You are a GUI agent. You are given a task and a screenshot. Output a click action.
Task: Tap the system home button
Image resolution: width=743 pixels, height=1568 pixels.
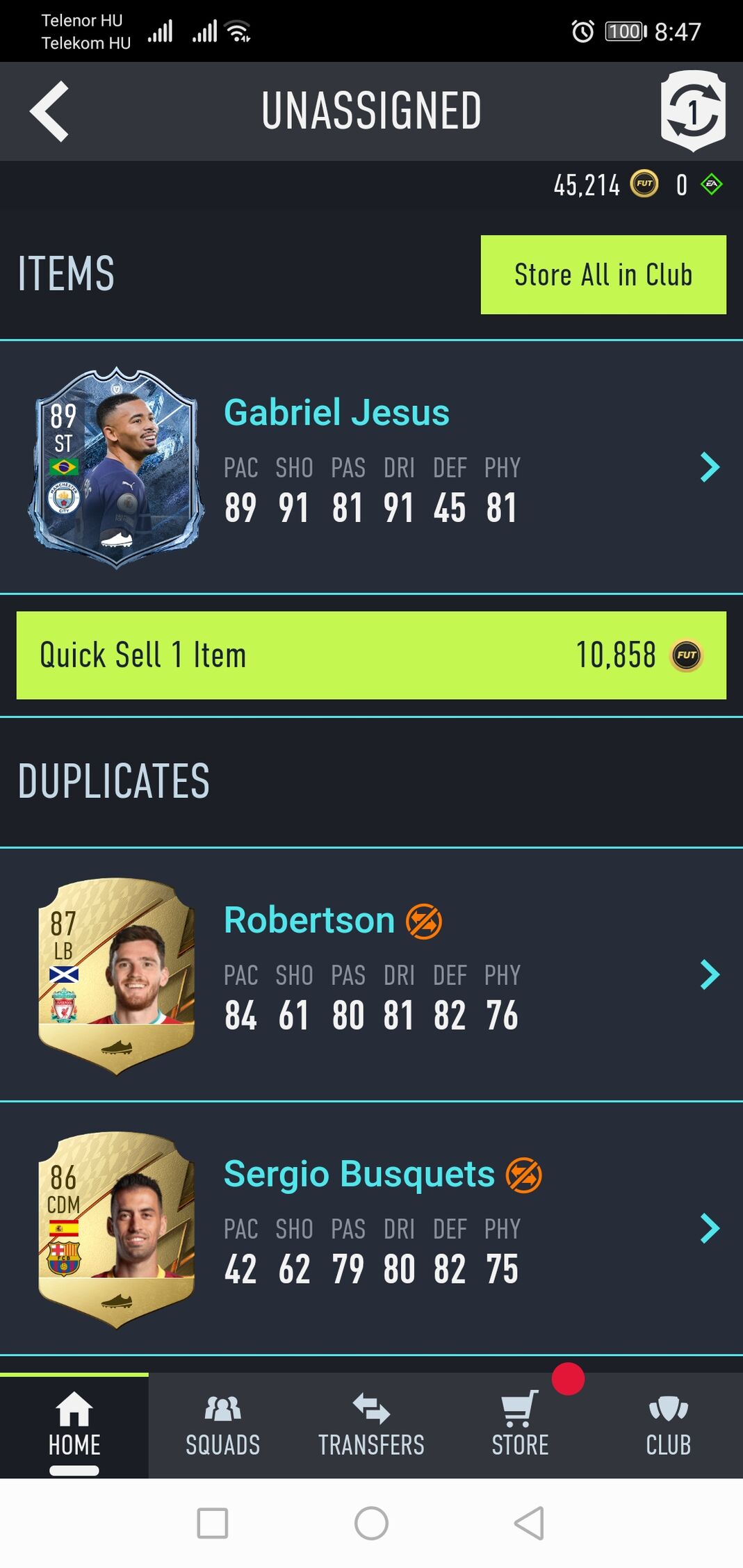tap(371, 1523)
